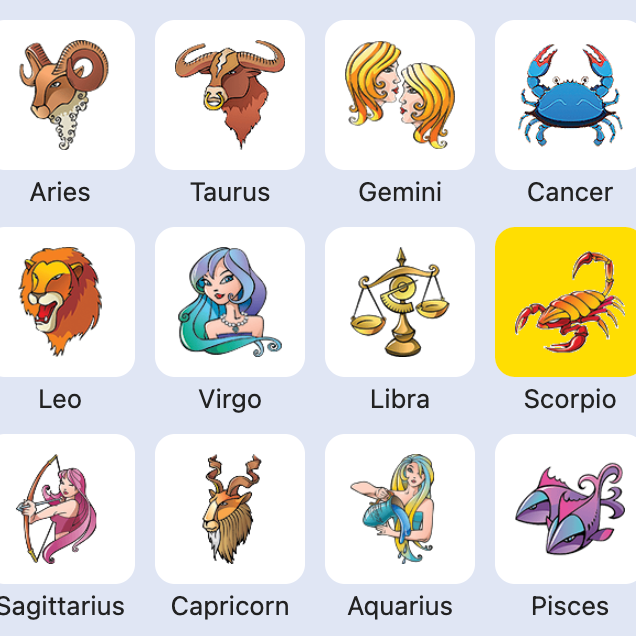This screenshot has height=636, width=636.
Task: Open the Cancer crab tile
Action: point(566,95)
